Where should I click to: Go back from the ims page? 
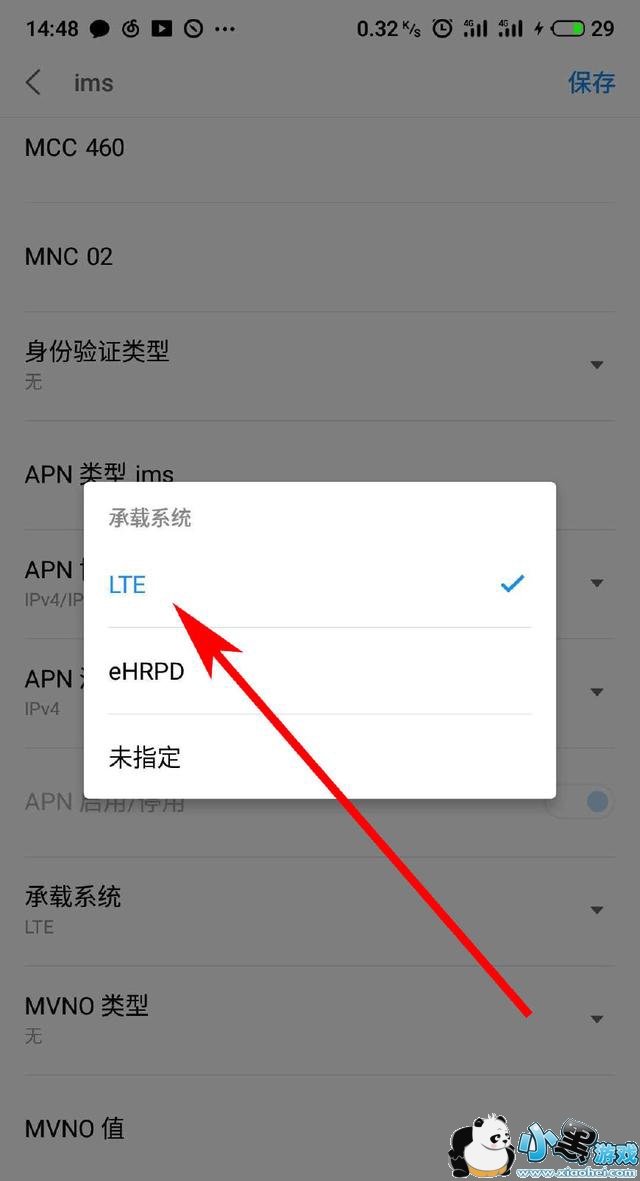pos(33,82)
